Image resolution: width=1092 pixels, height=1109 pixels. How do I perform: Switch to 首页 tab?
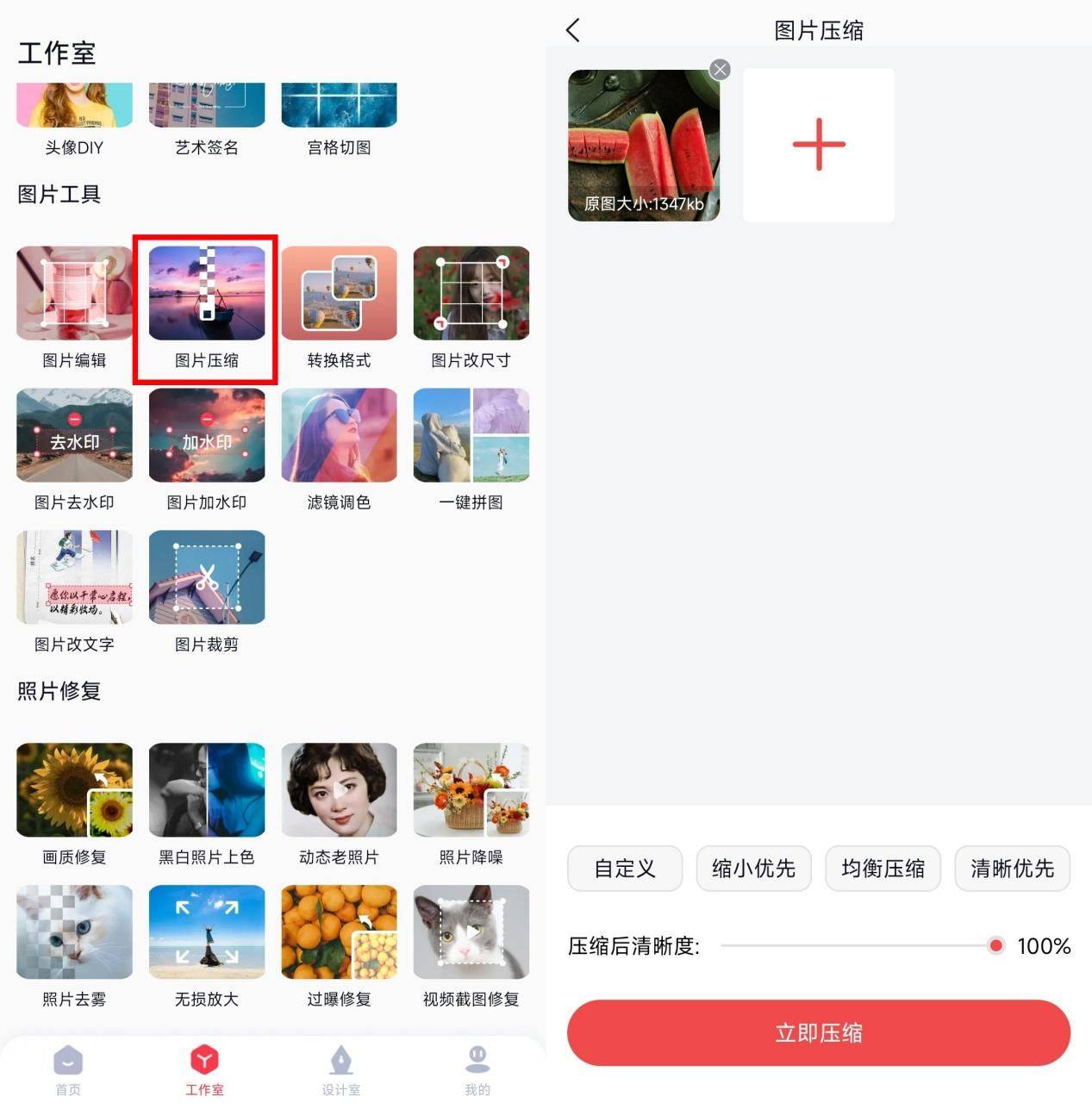click(x=68, y=1070)
